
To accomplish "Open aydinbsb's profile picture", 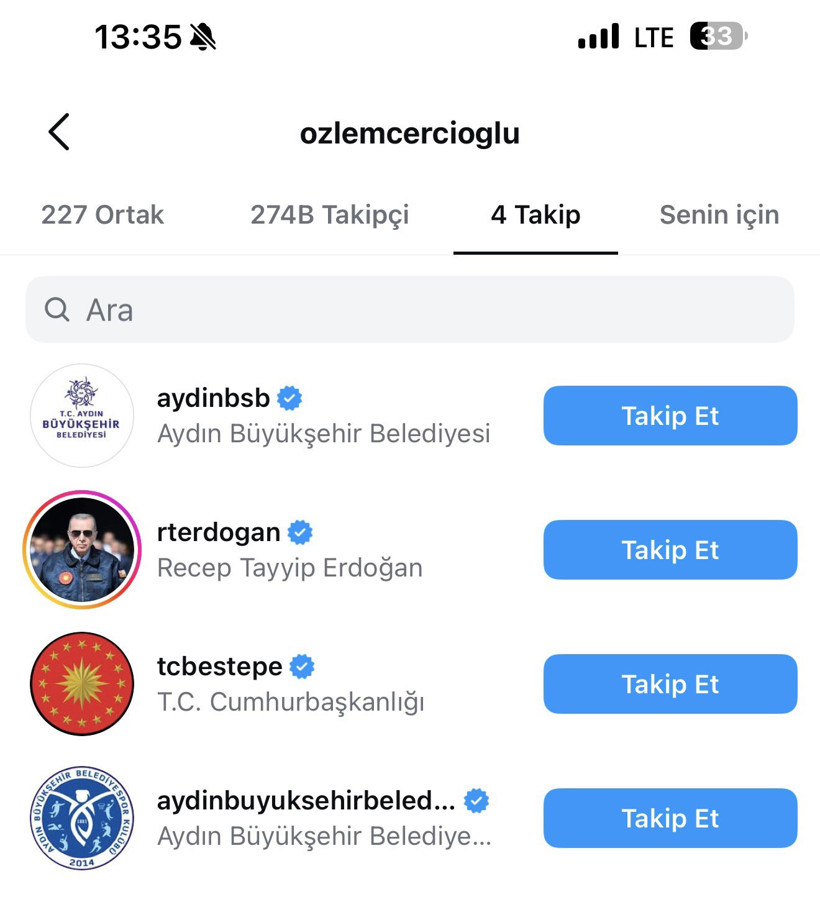I will 82,416.
